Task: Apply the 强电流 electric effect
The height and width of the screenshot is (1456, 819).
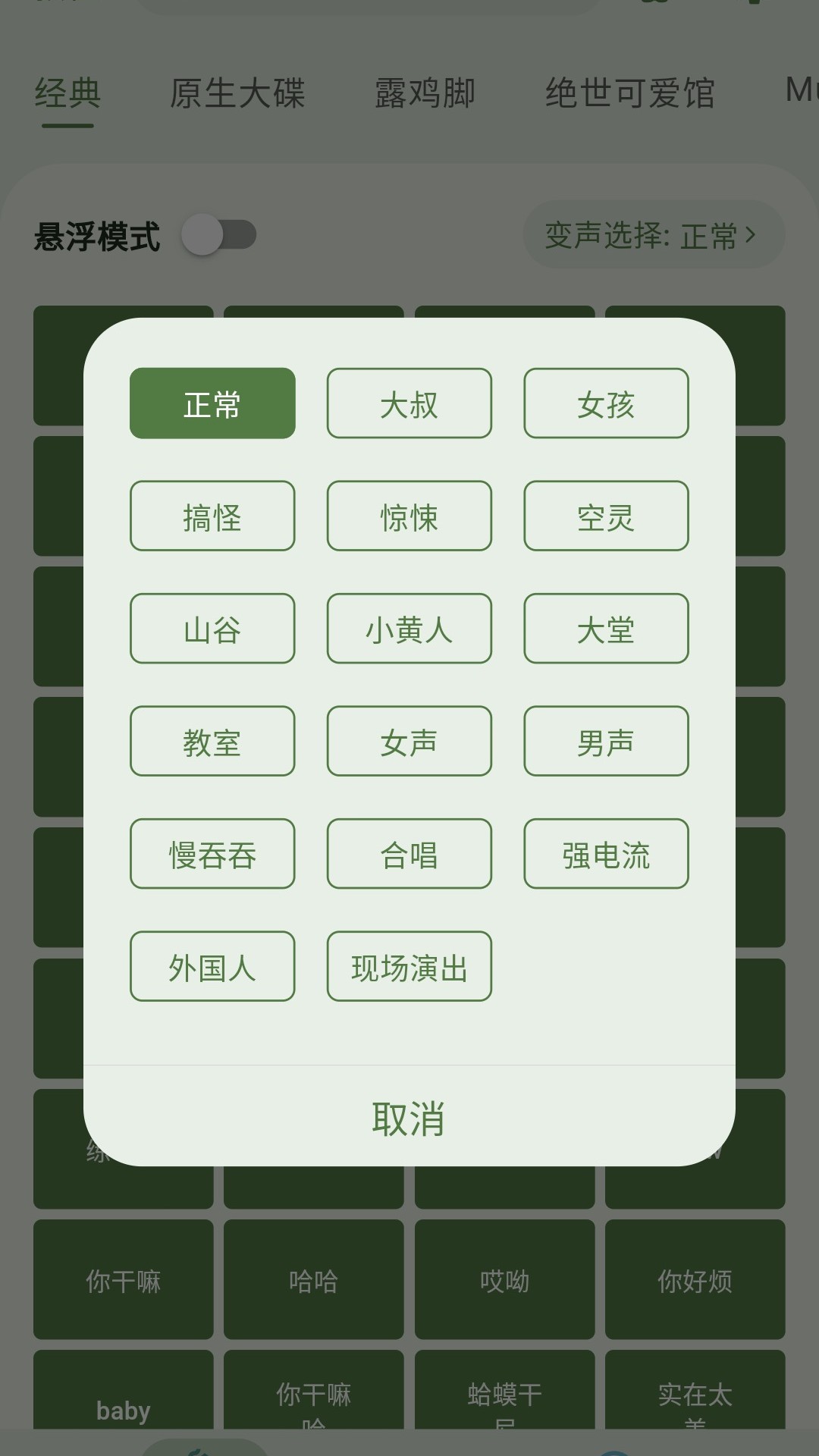Action: [605, 853]
